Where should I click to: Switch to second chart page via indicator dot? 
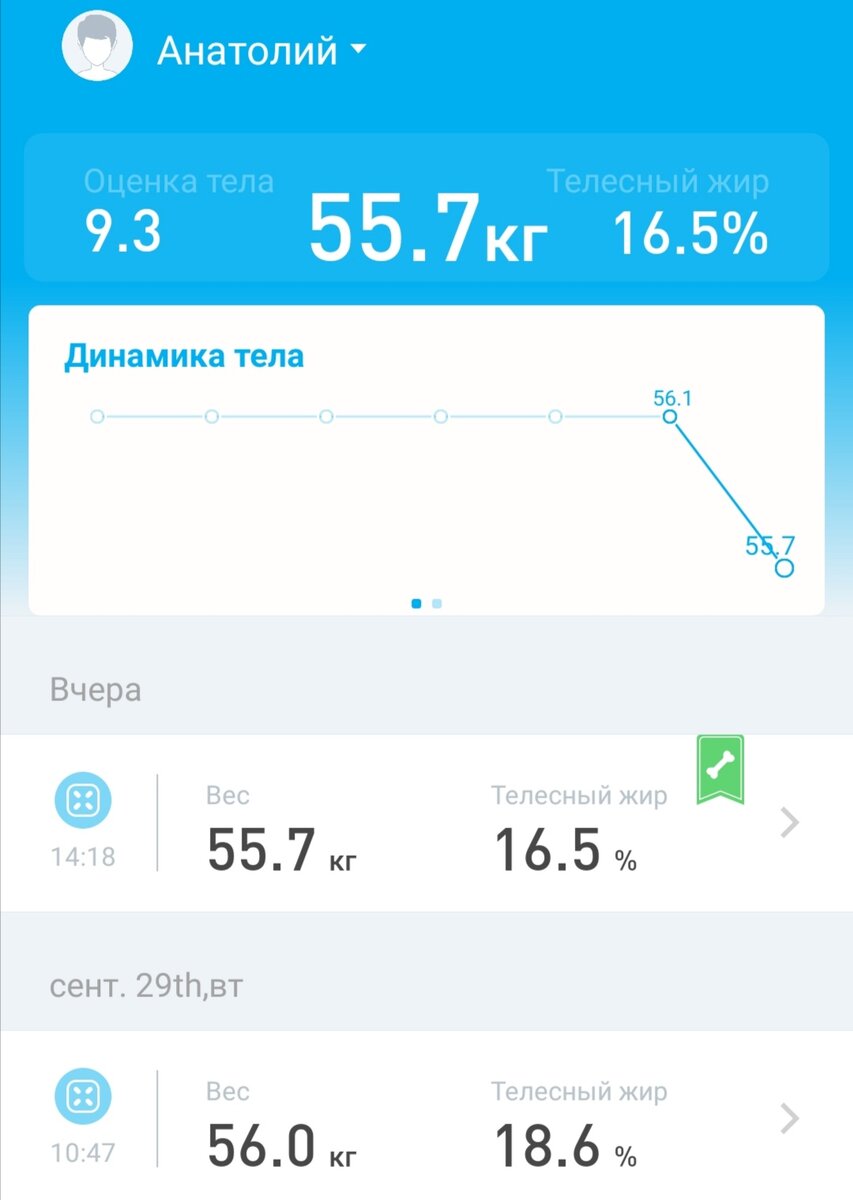click(436, 603)
